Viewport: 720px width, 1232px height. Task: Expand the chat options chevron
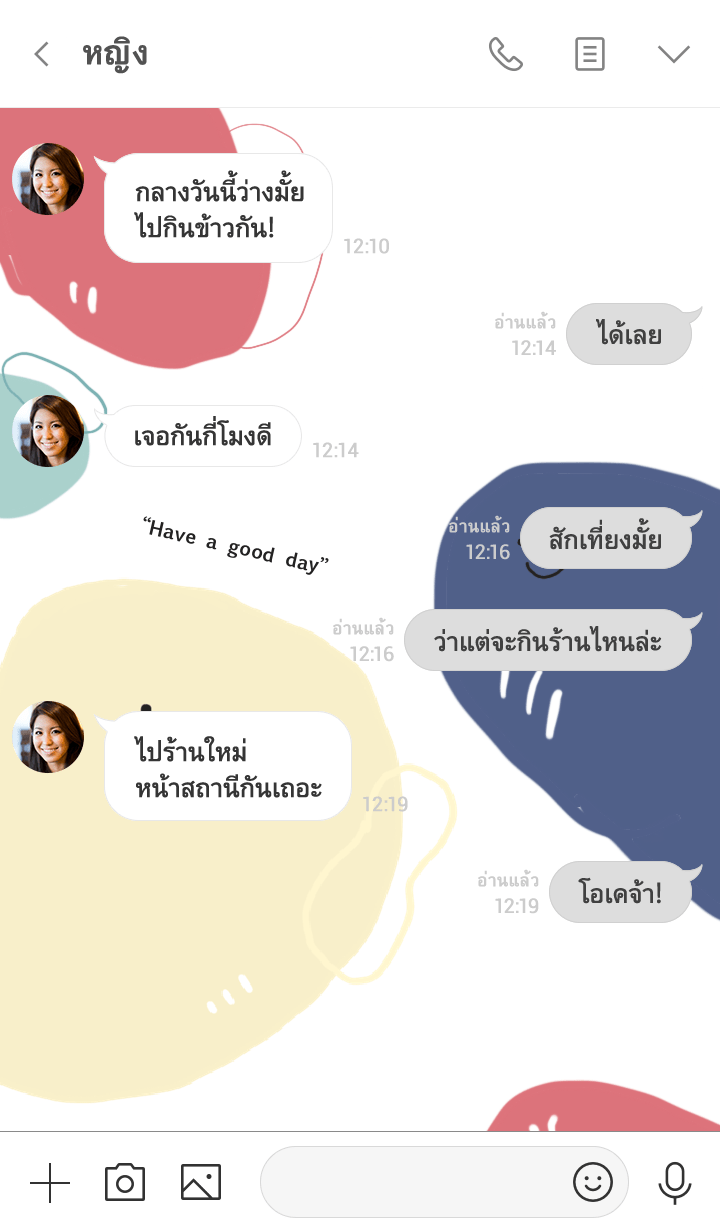(674, 54)
